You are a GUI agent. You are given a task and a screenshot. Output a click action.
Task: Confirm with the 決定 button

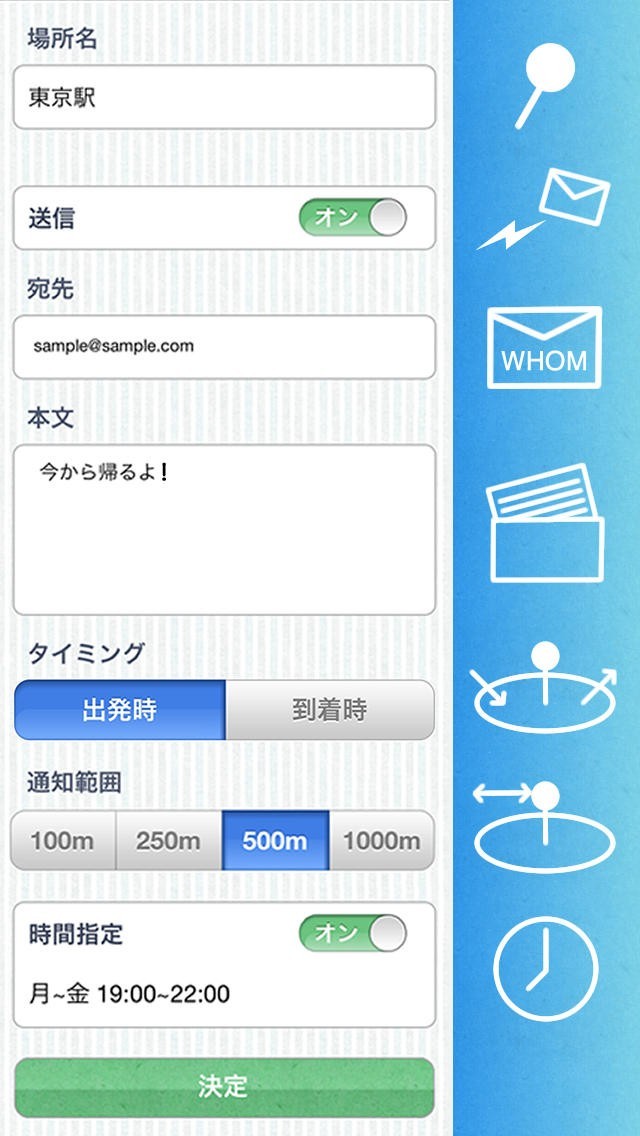tap(224, 1086)
